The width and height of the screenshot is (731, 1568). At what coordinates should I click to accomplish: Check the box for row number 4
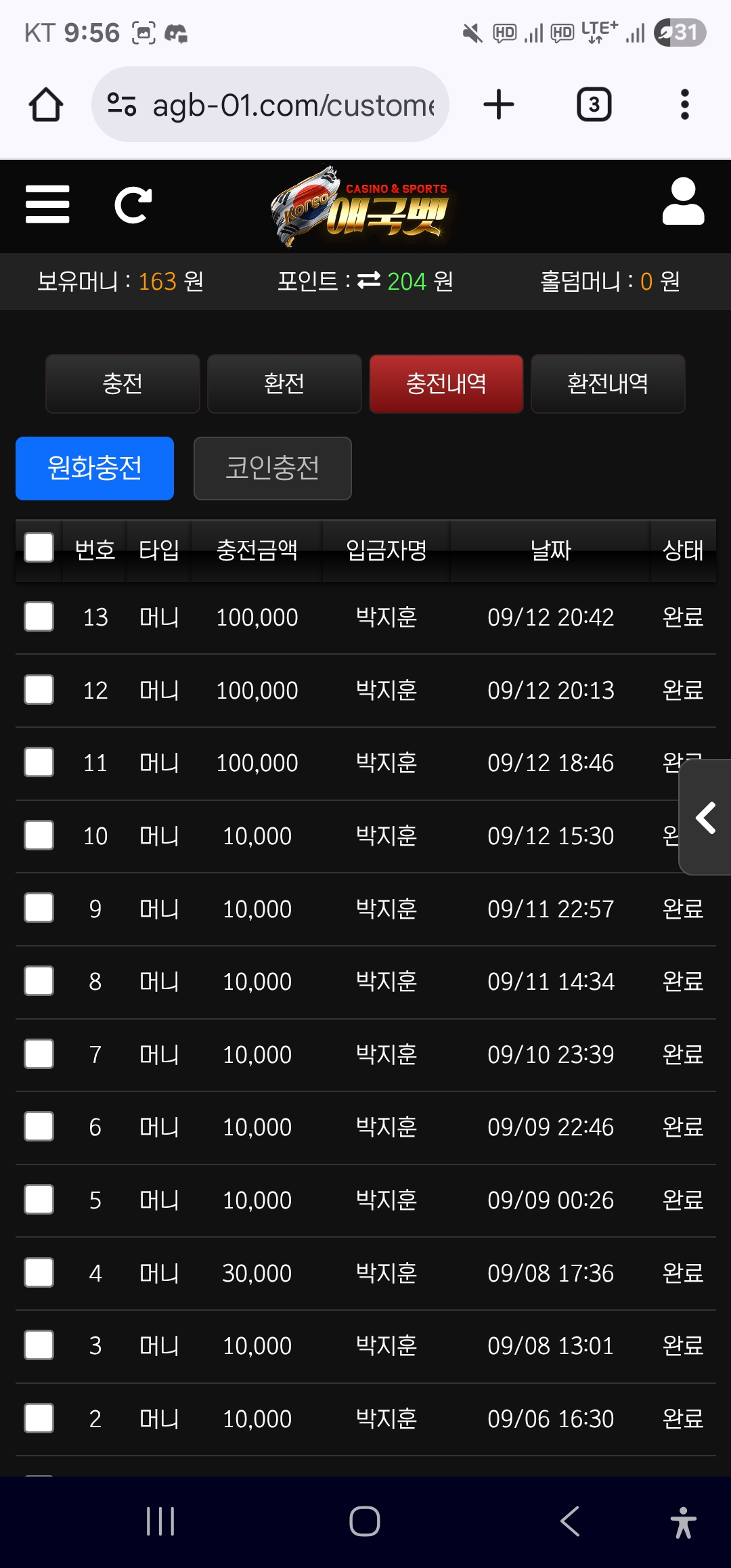coord(39,1273)
